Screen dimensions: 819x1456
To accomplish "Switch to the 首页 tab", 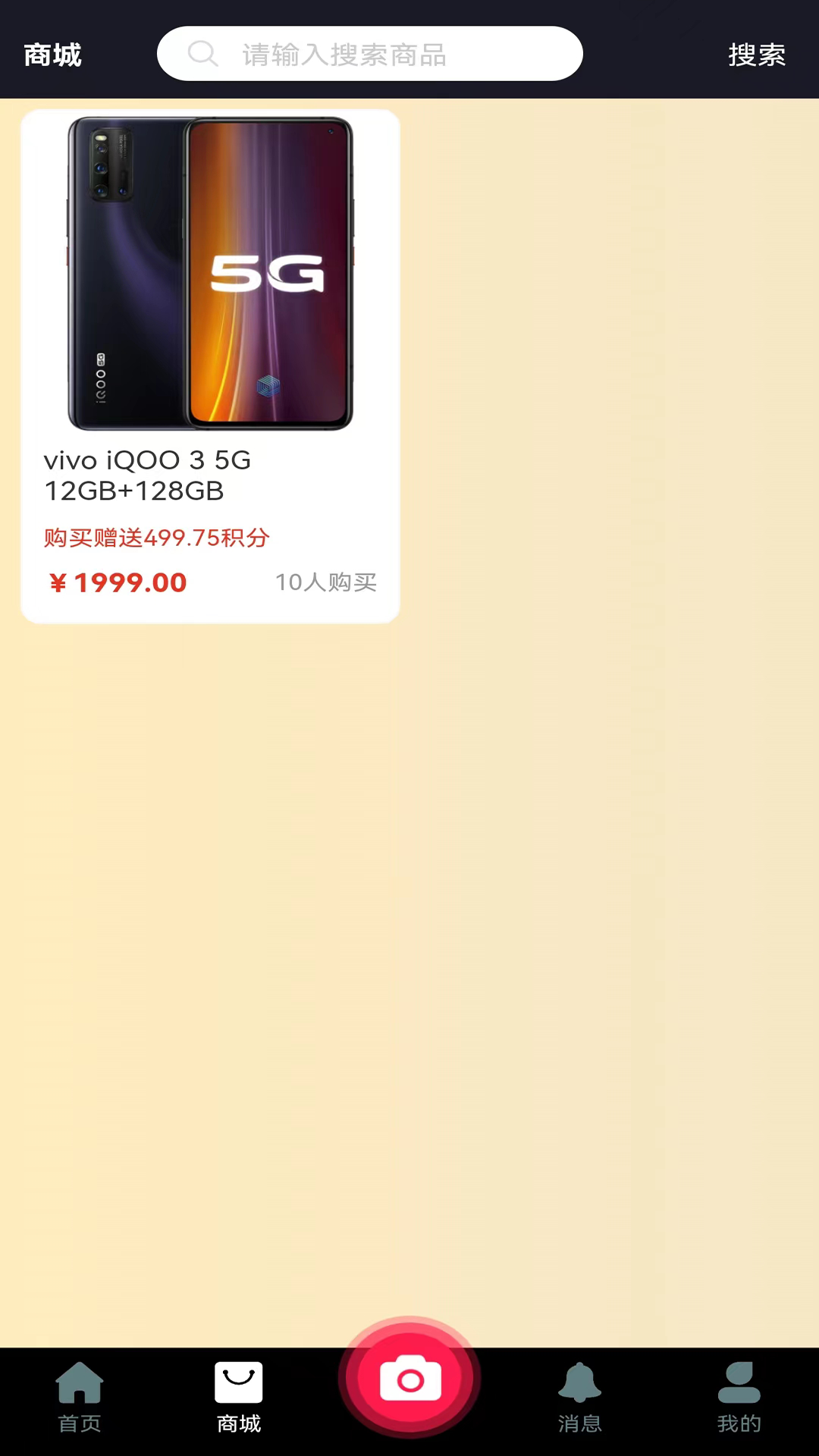I will (x=80, y=1398).
